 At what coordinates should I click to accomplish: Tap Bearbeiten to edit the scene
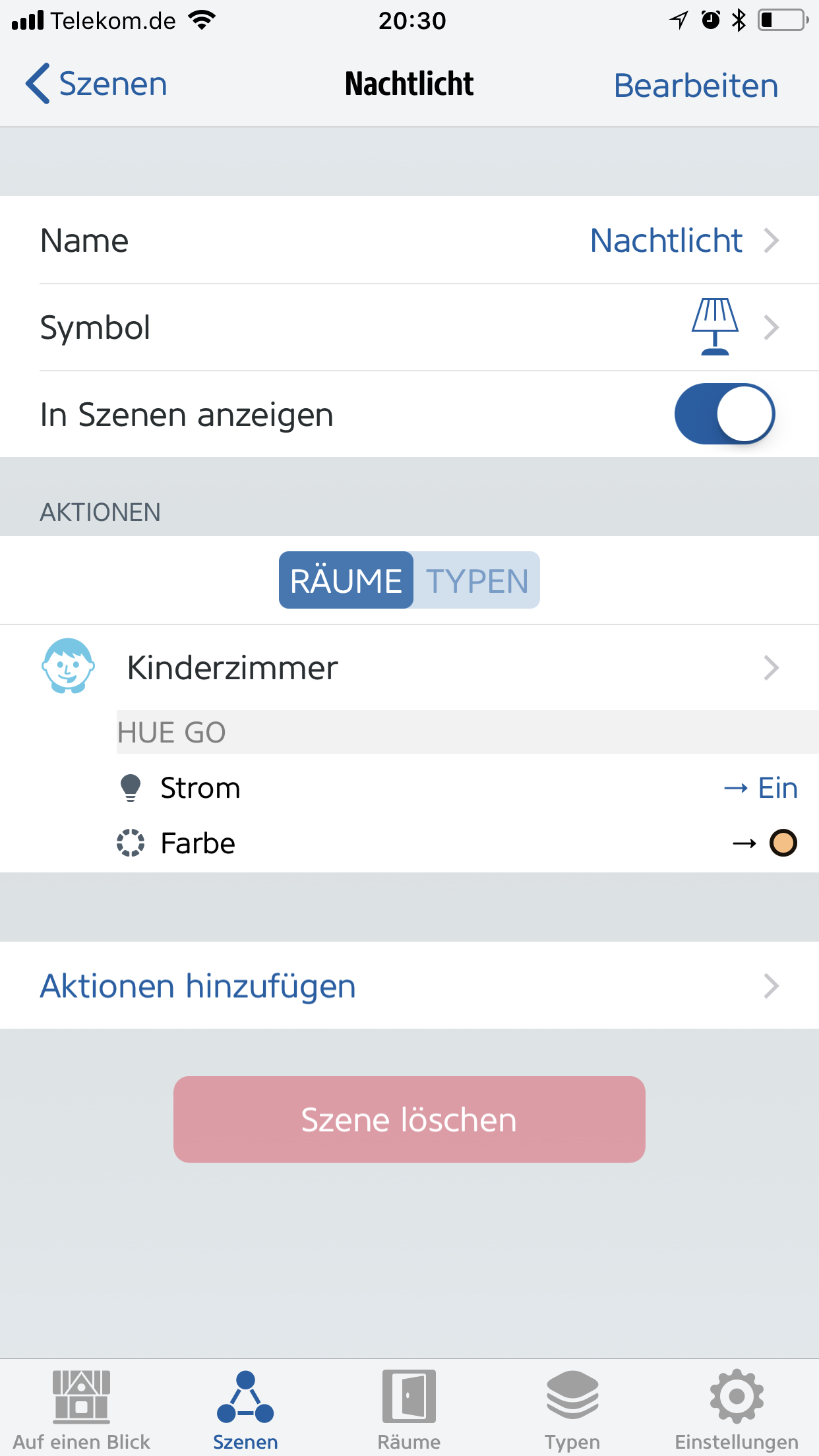click(696, 86)
